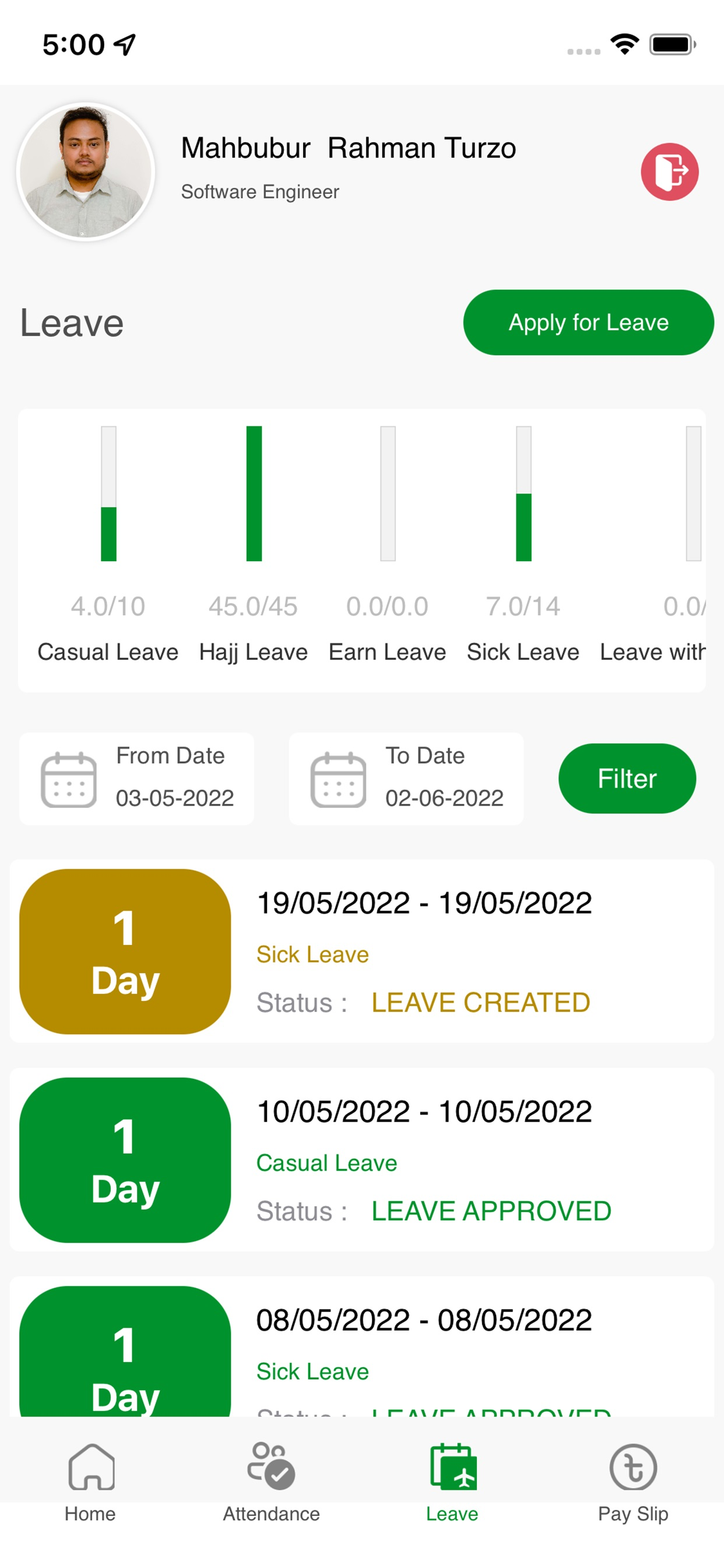Go to the Home tab

(x=91, y=1480)
